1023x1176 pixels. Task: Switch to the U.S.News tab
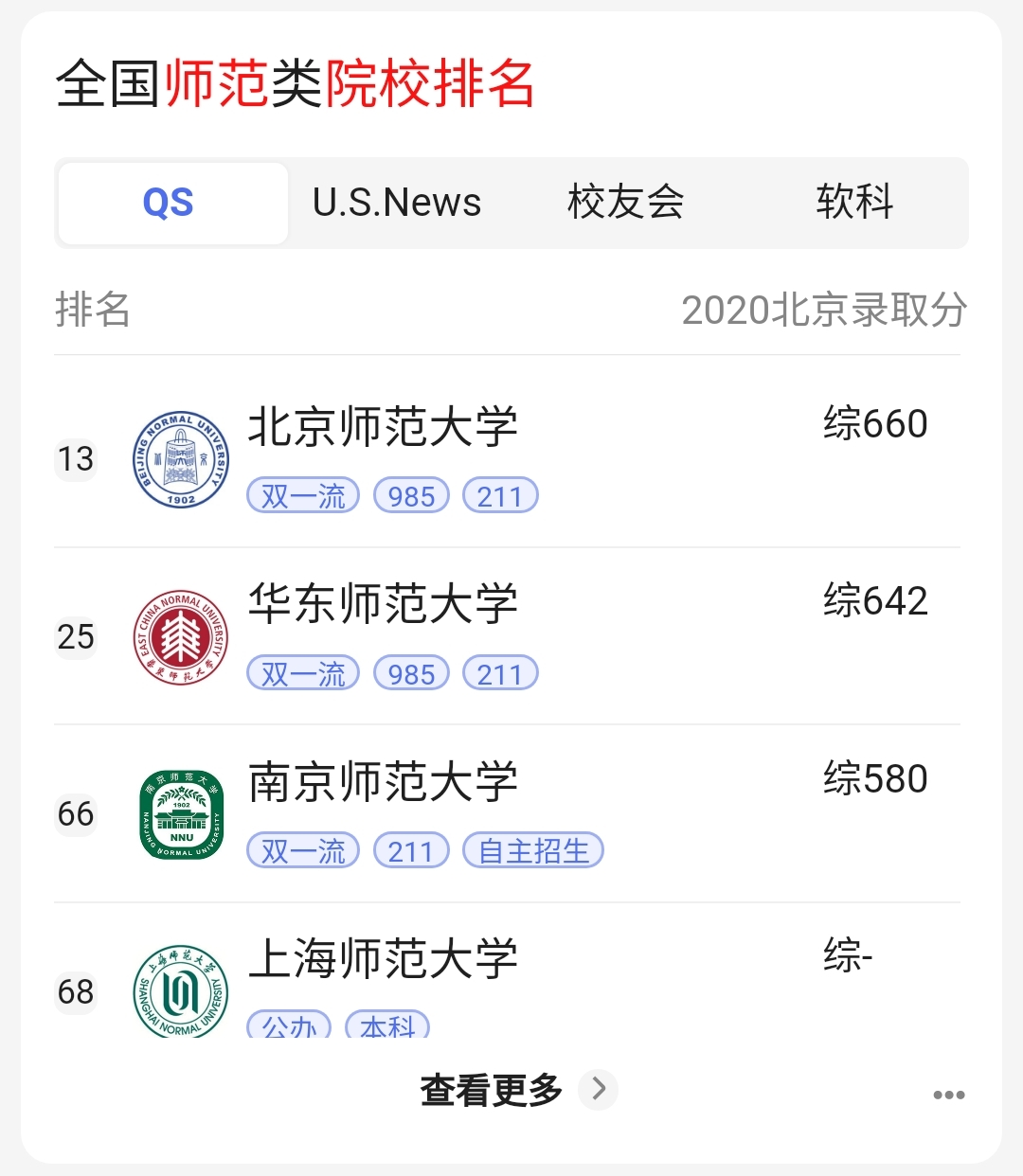(x=397, y=203)
